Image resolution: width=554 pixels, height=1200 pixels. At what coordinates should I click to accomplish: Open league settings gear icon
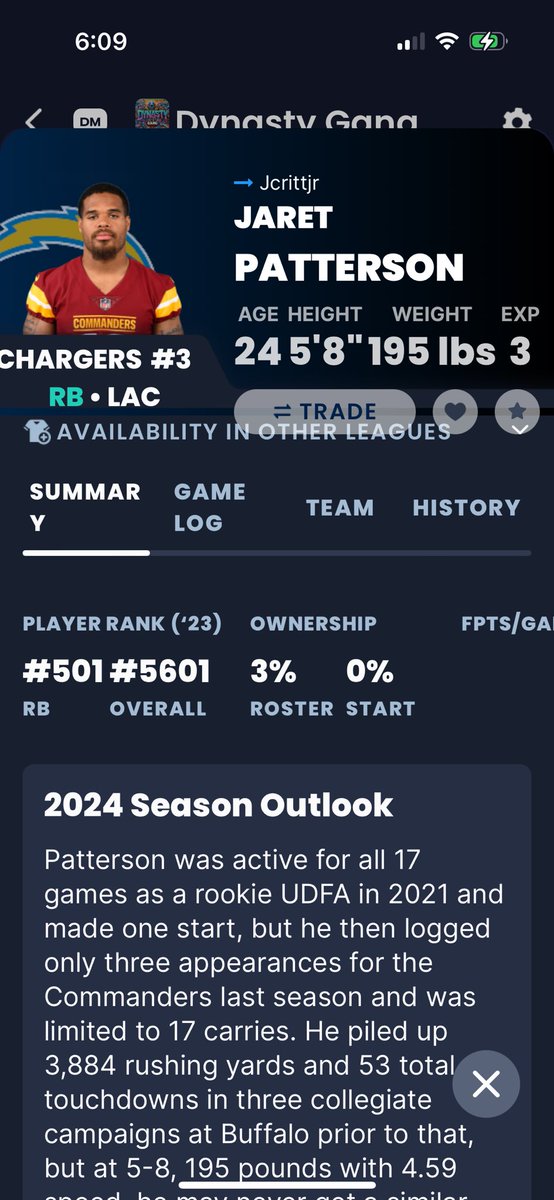pyautogui.click(x=516, y=122)
